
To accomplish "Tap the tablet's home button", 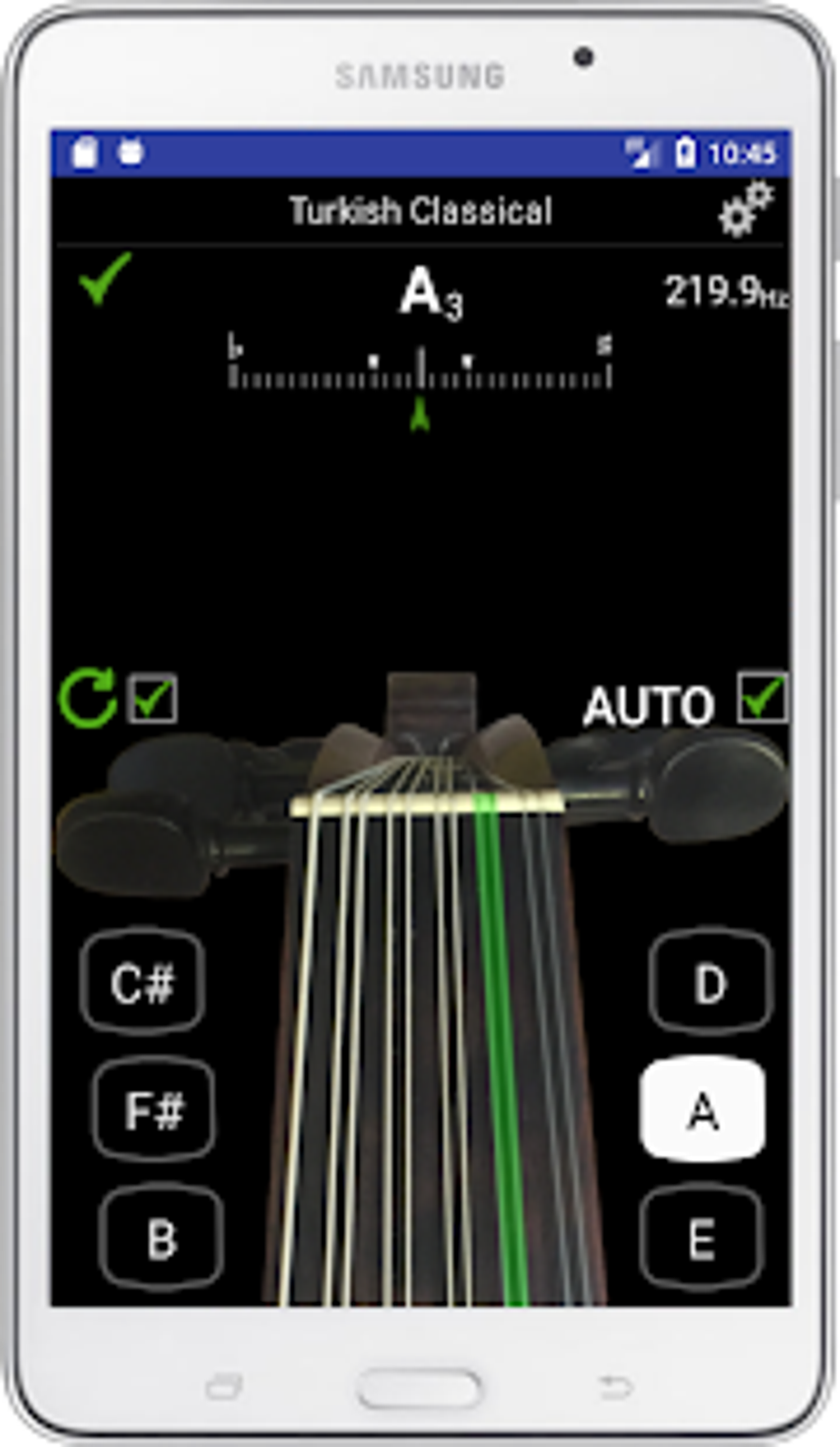I will [419, 1389].
